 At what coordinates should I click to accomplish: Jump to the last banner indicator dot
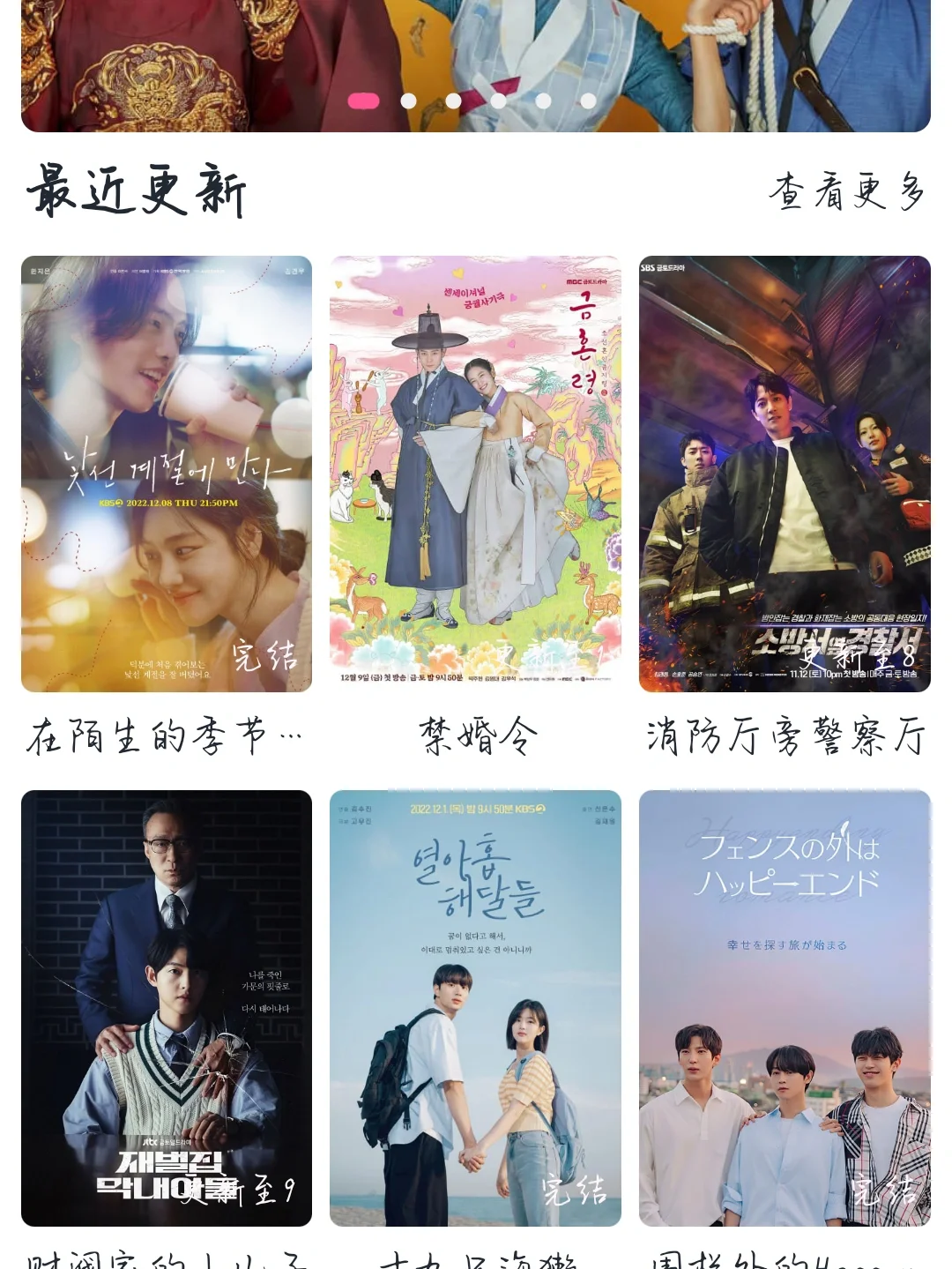tap(588, 101)
